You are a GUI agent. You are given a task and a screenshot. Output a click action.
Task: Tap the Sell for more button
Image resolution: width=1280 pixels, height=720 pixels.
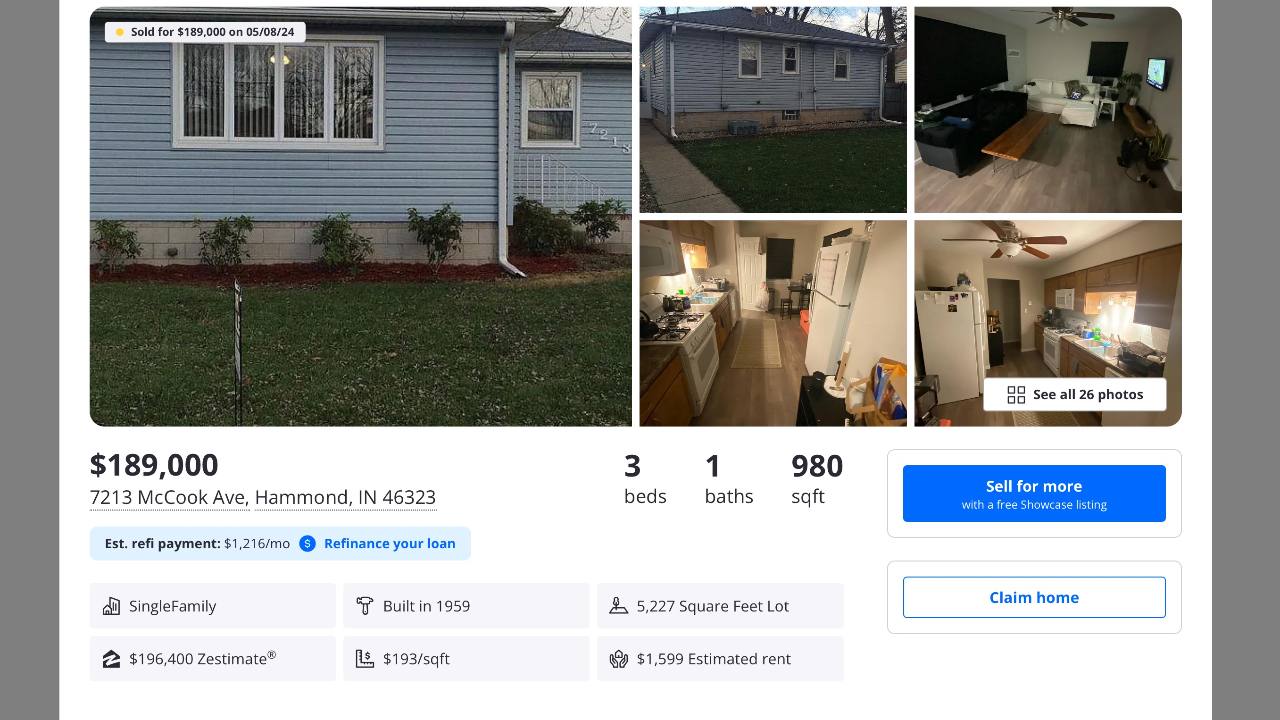(1034, 494)
